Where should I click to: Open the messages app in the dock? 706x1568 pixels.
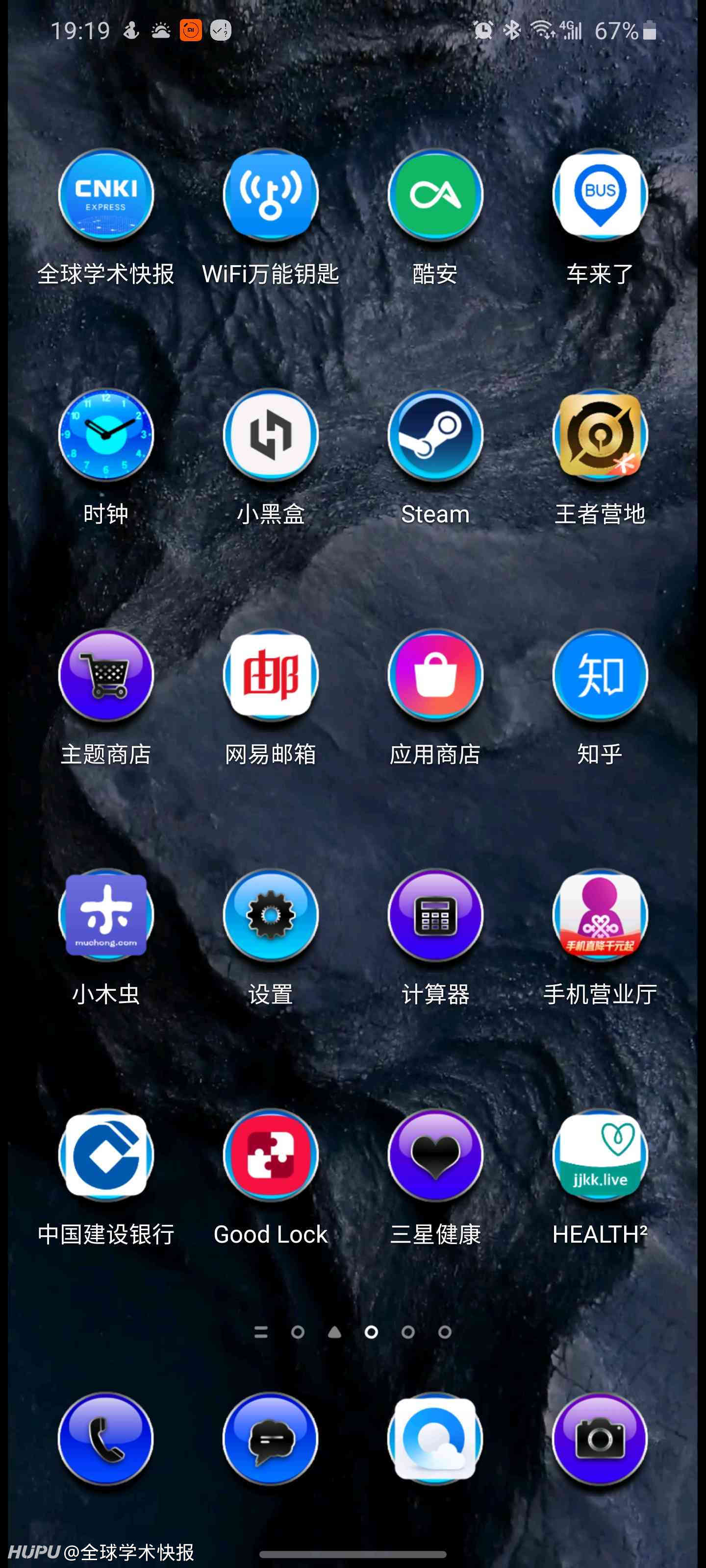(x=271, y=1438)
